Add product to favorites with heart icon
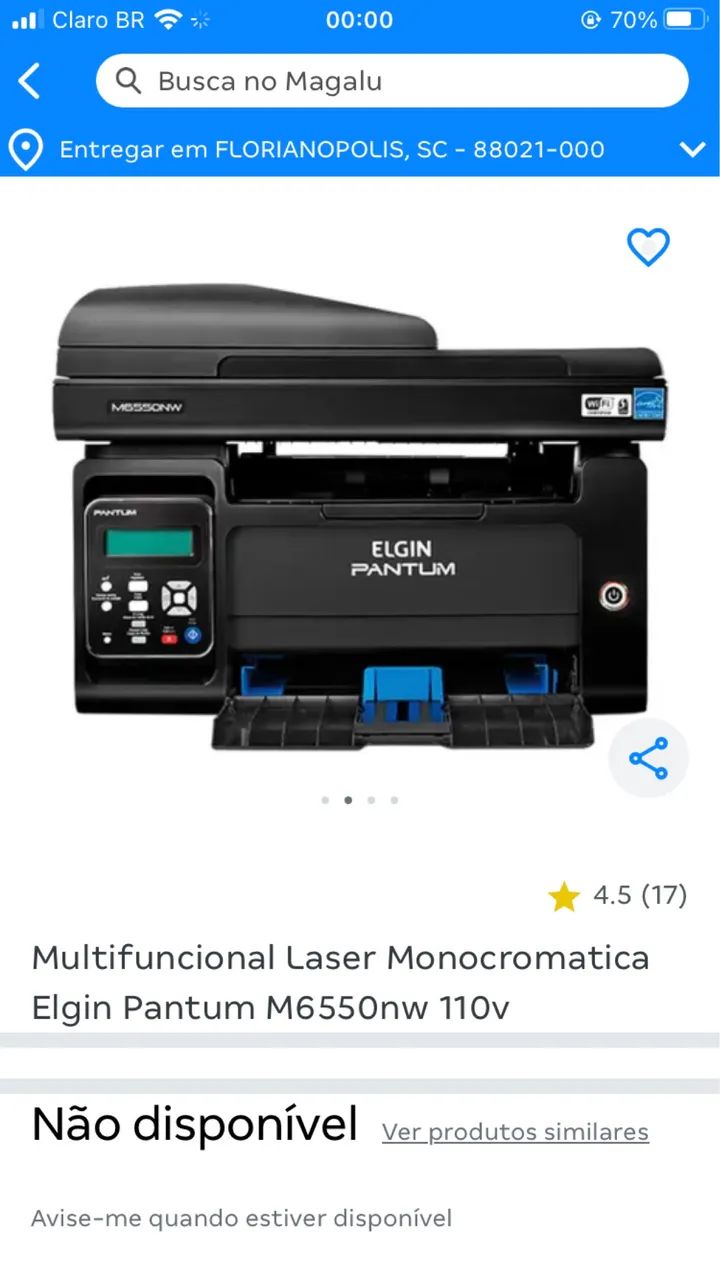The height and width of the screenshot is (1280, 720). tap(648, 247)
